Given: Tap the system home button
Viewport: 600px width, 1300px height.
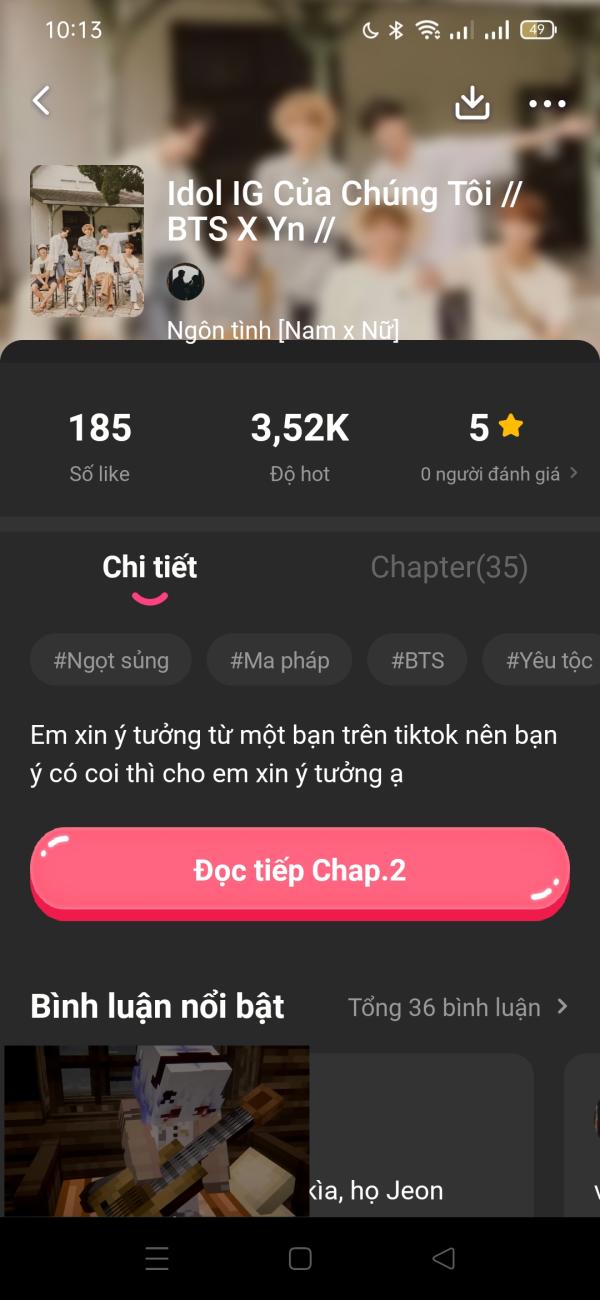Looking at the screenshot, I should (300, 1258).
